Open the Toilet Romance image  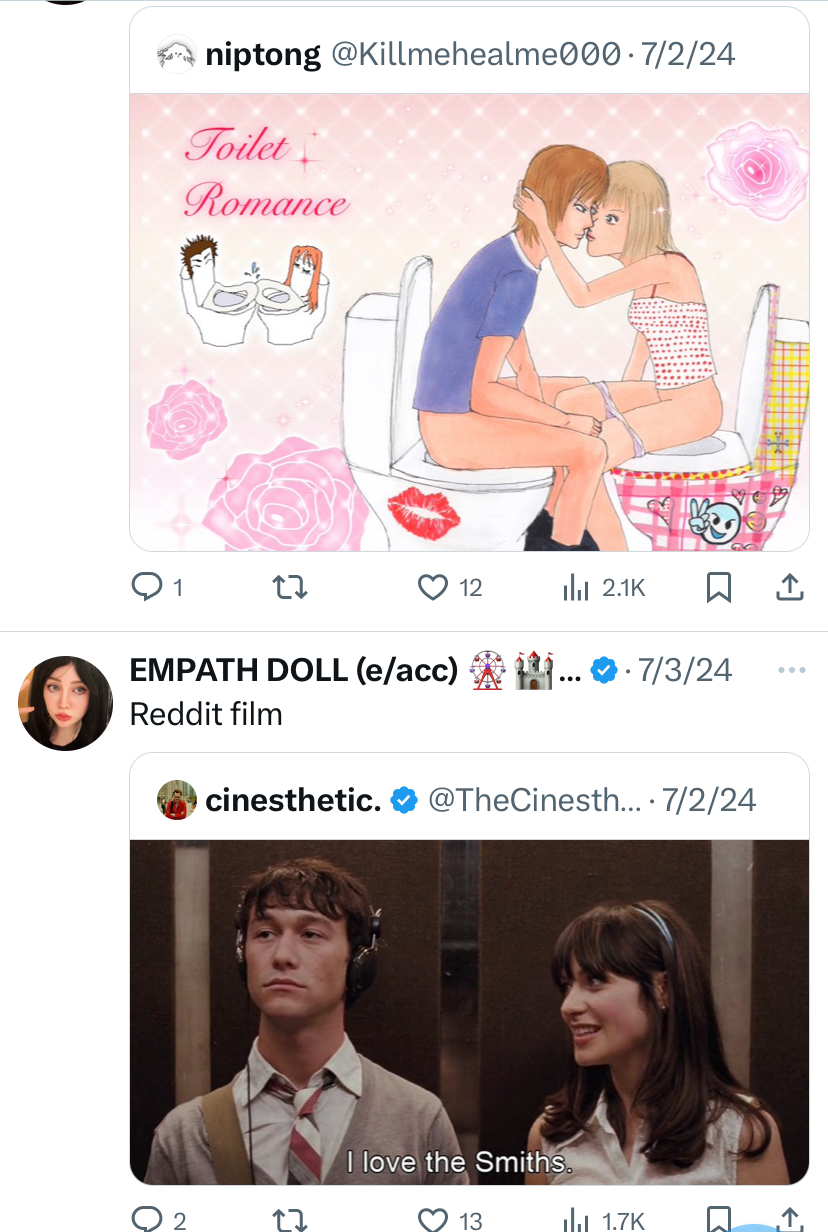(x=469, y=322)
